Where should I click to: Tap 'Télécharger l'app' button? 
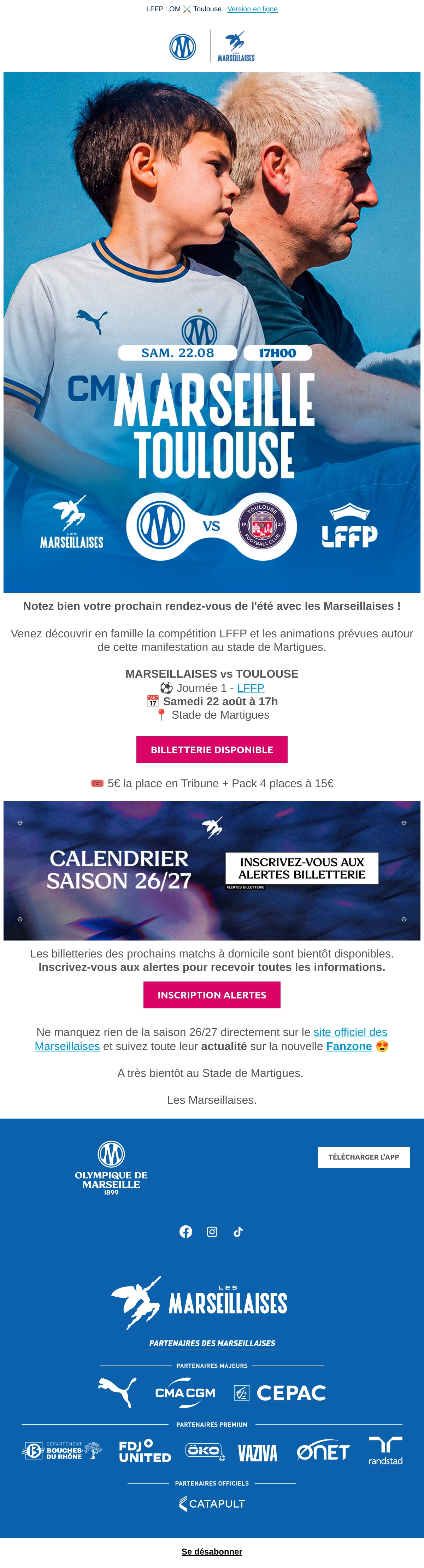[364, 1157]
